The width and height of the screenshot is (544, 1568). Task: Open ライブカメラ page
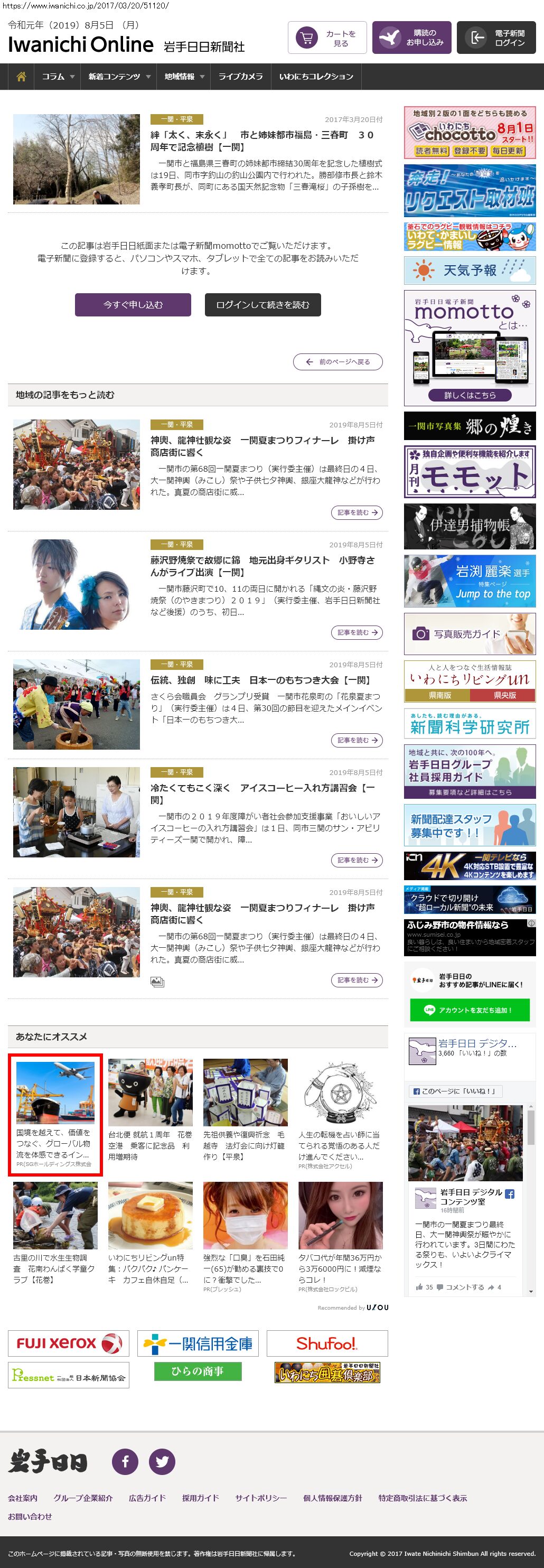(x=240, y=77)
